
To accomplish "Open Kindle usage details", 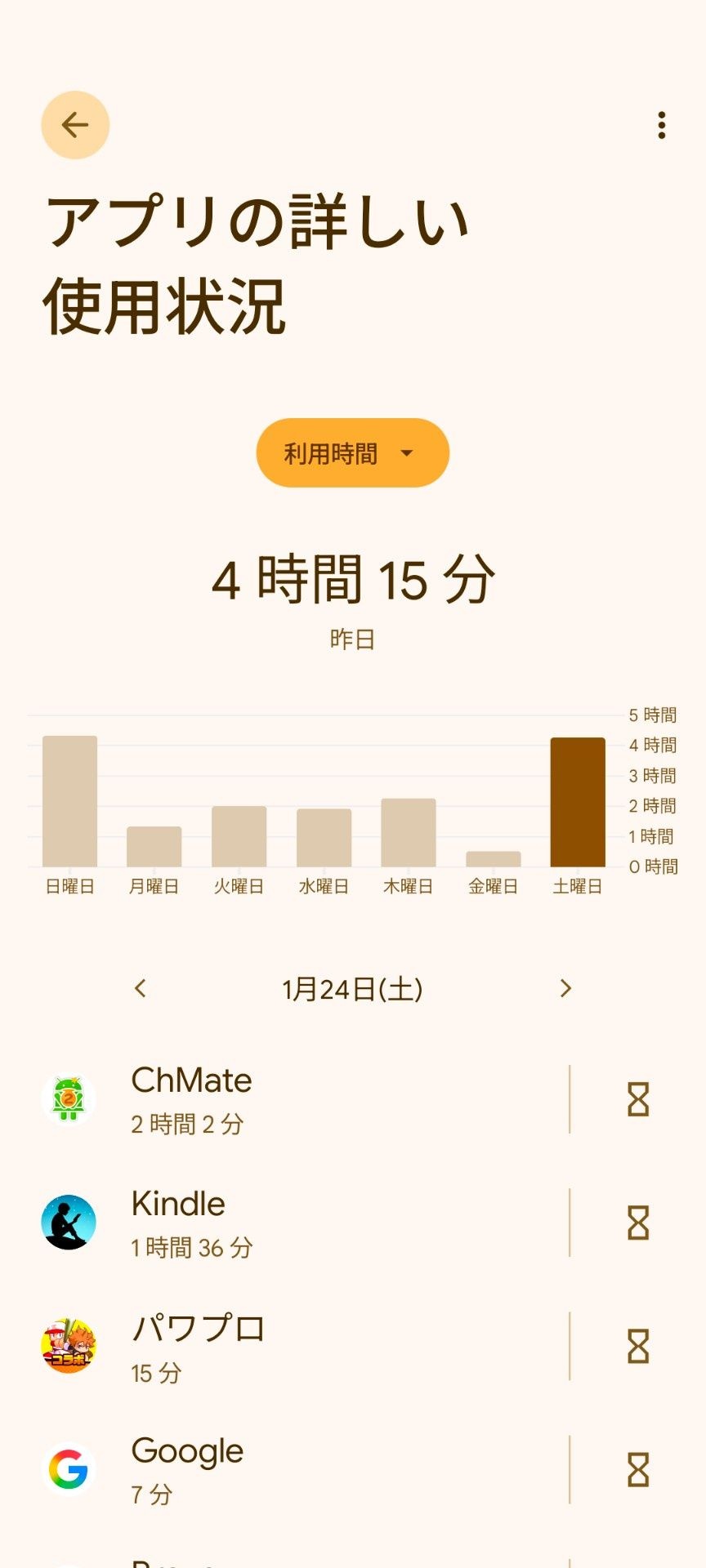I will click(x=302, y=1223).
